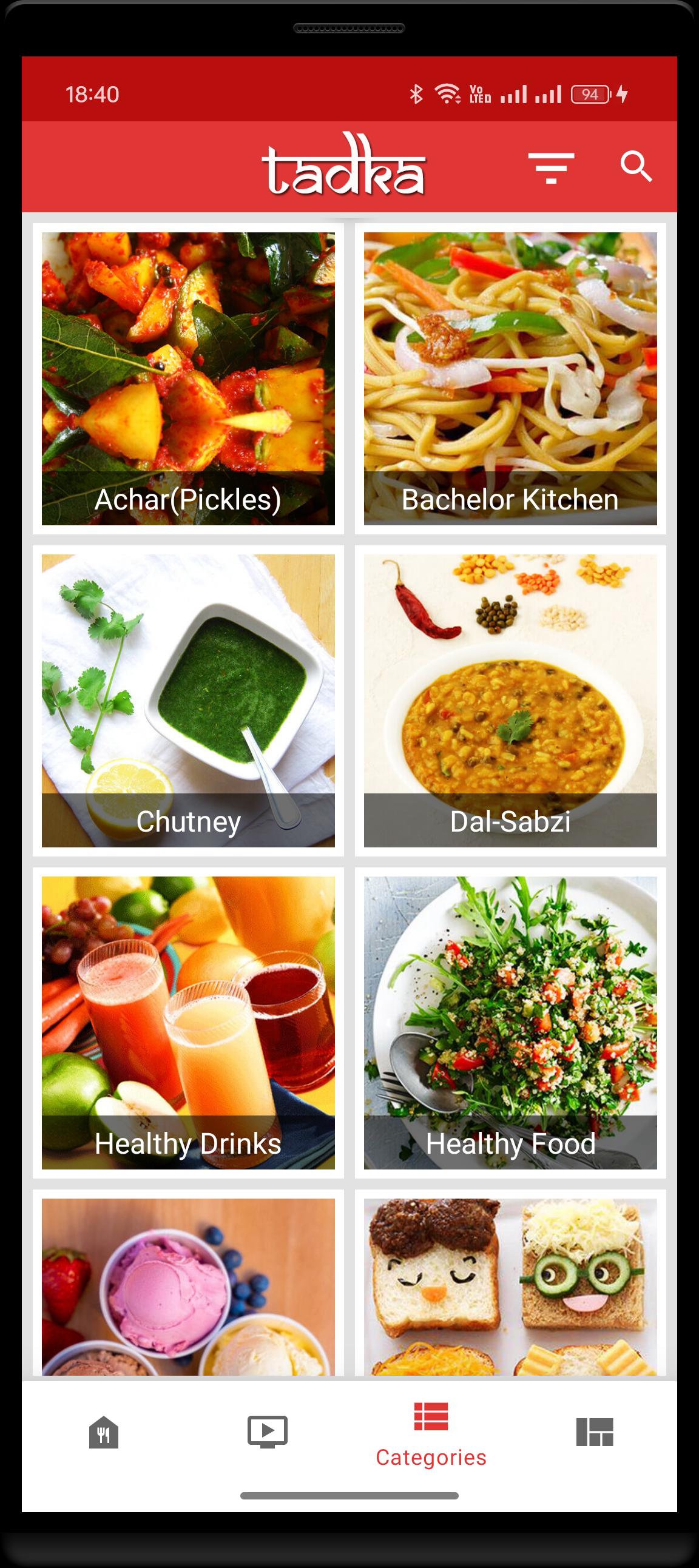Choose the Healthy Food category tile
This screenshot has width=699, height=1568.
pyautogui.click(x=510, y=1022)
